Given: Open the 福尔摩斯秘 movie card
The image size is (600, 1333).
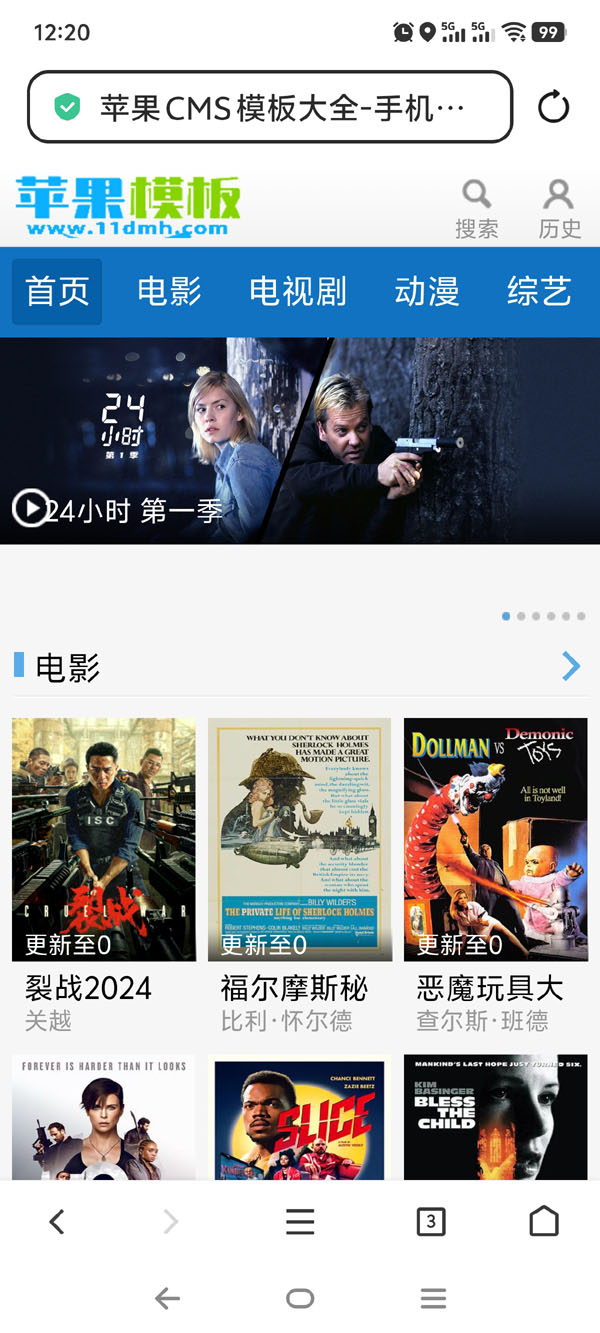Looking at the screenshot, I should point(299,840).
